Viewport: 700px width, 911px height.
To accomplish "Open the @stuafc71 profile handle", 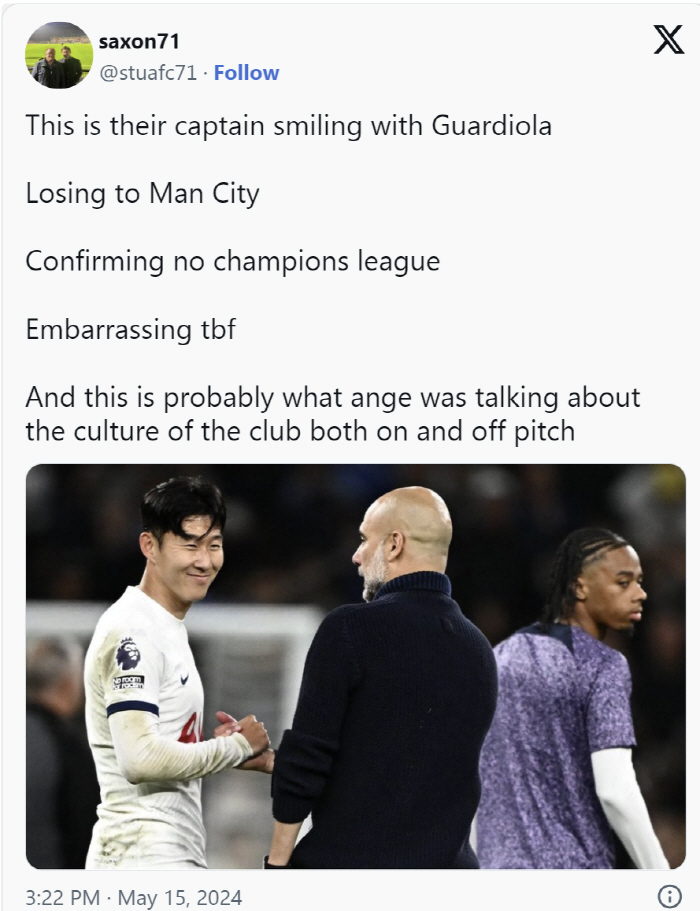I will tap(148, 73).
